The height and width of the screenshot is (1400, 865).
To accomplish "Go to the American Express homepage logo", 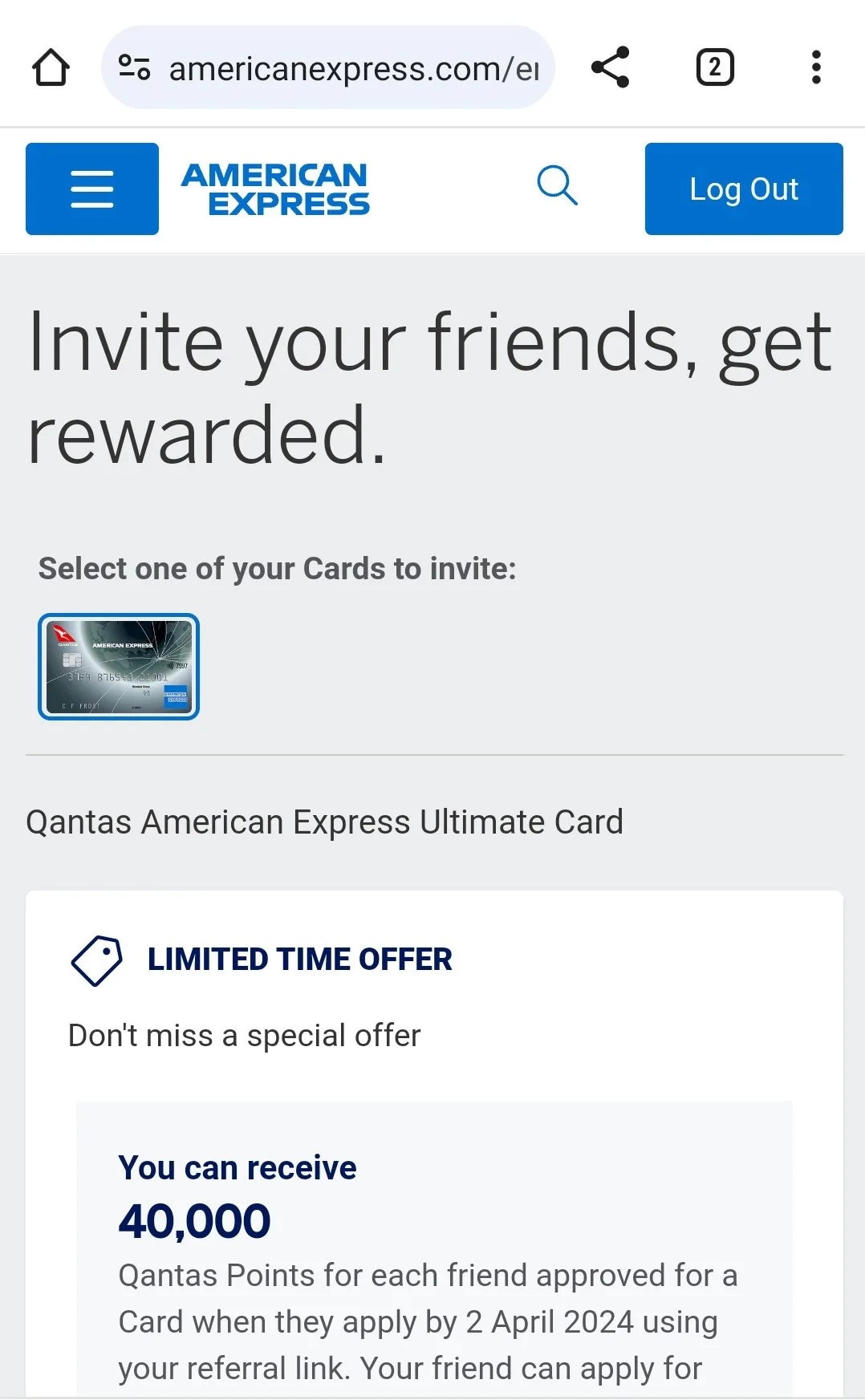I will [x=275, y=189].
